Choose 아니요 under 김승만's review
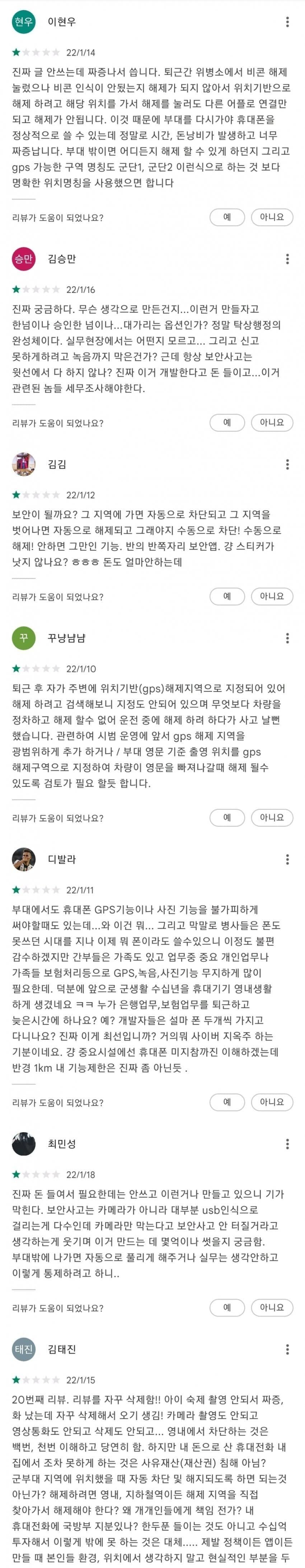This screenshot has height=1568, width=305. point(272,423)
